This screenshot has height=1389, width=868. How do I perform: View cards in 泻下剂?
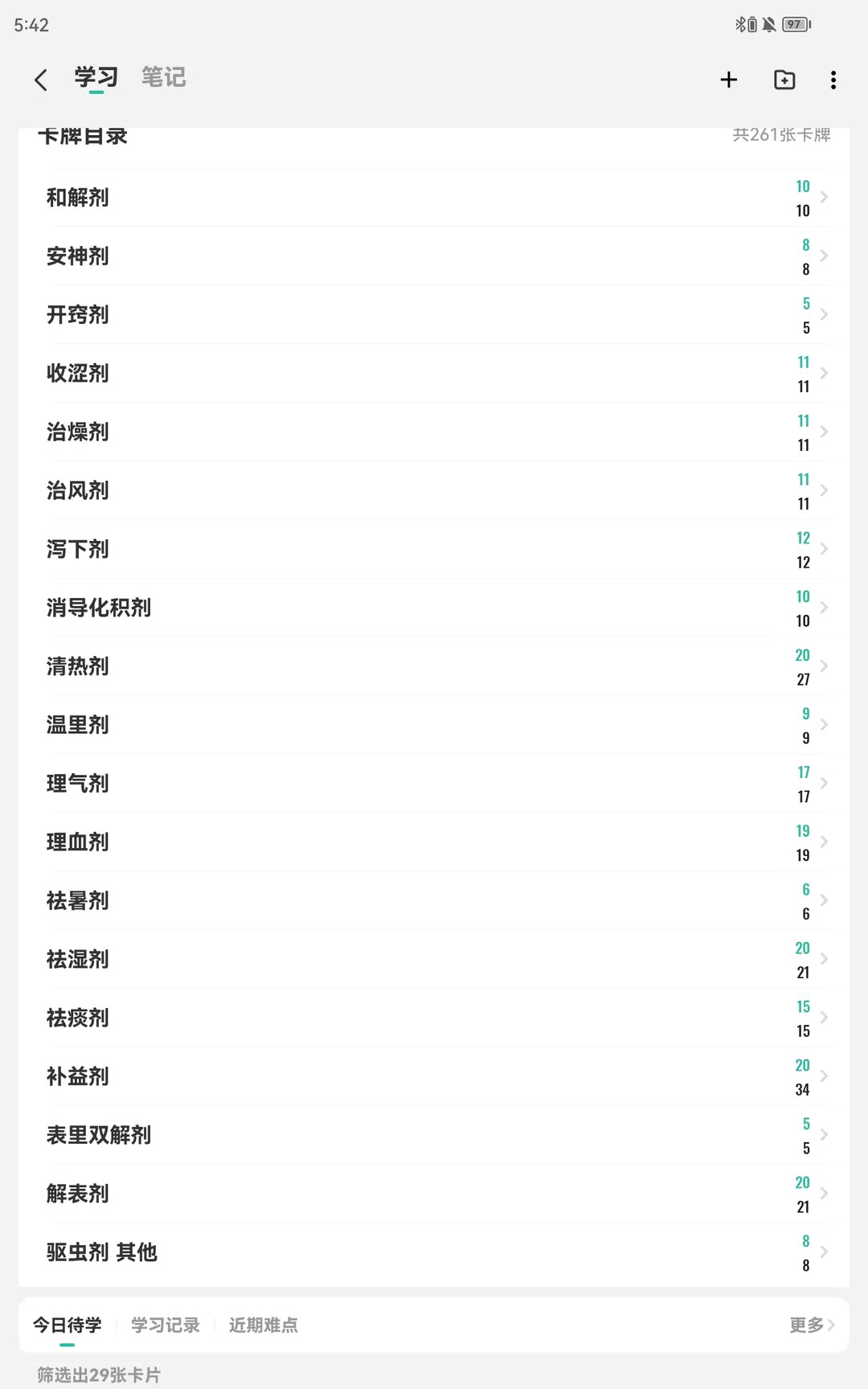click(434, 550)
